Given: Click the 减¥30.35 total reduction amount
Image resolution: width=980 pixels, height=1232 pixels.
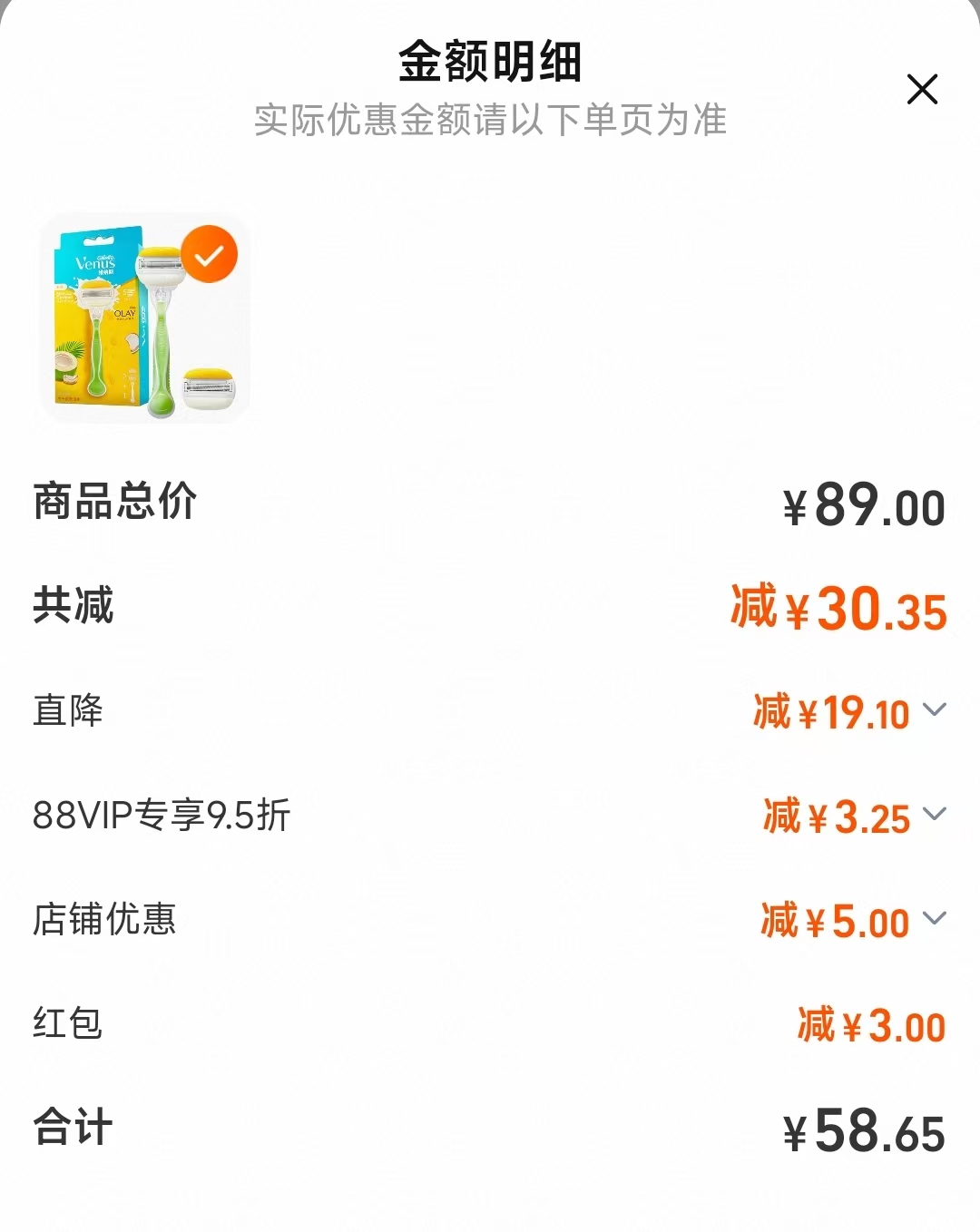Looking at the screenshot, I should click(x=835, y=609).
